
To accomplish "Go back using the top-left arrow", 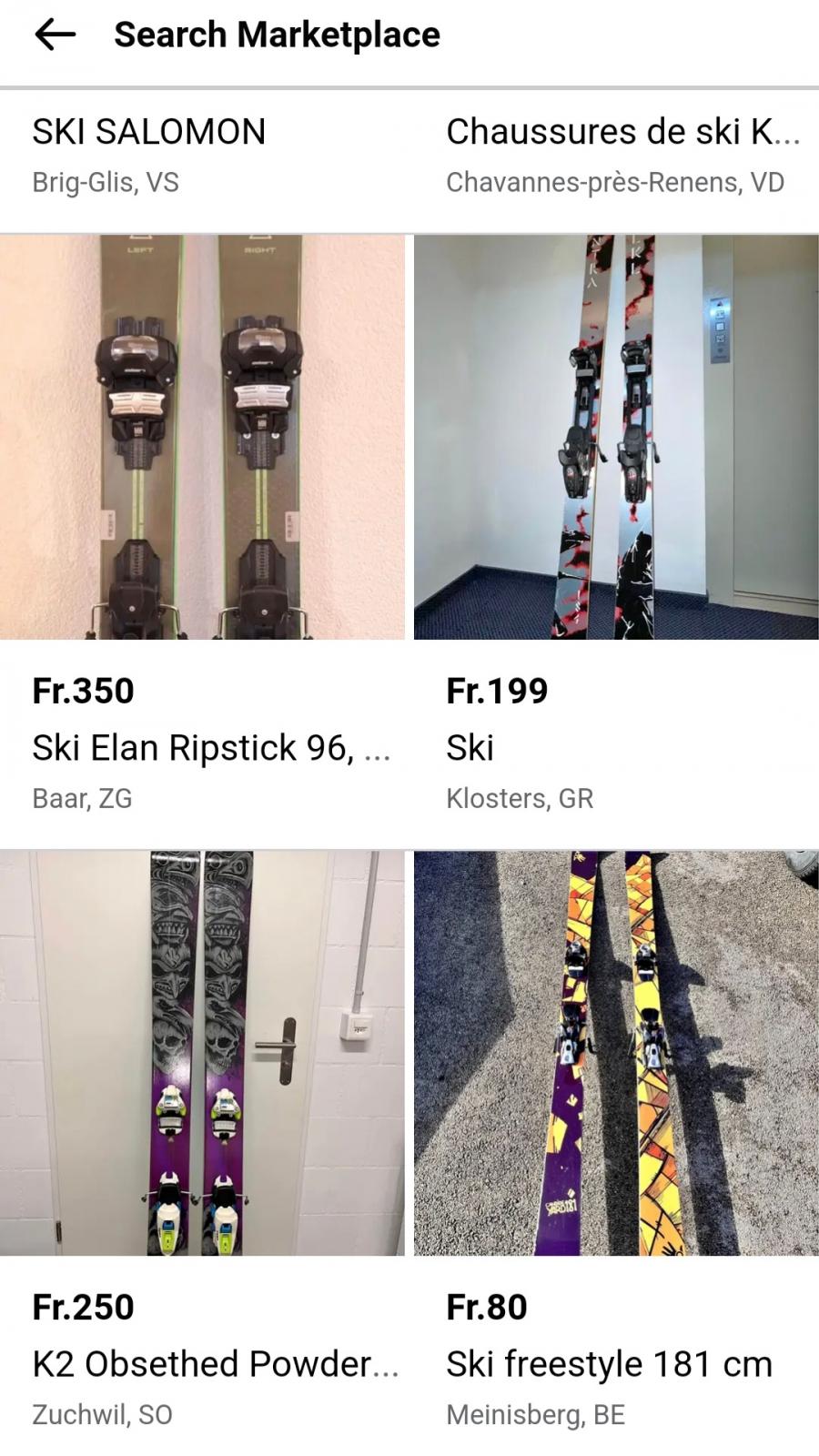I will (x=55, y=35).
